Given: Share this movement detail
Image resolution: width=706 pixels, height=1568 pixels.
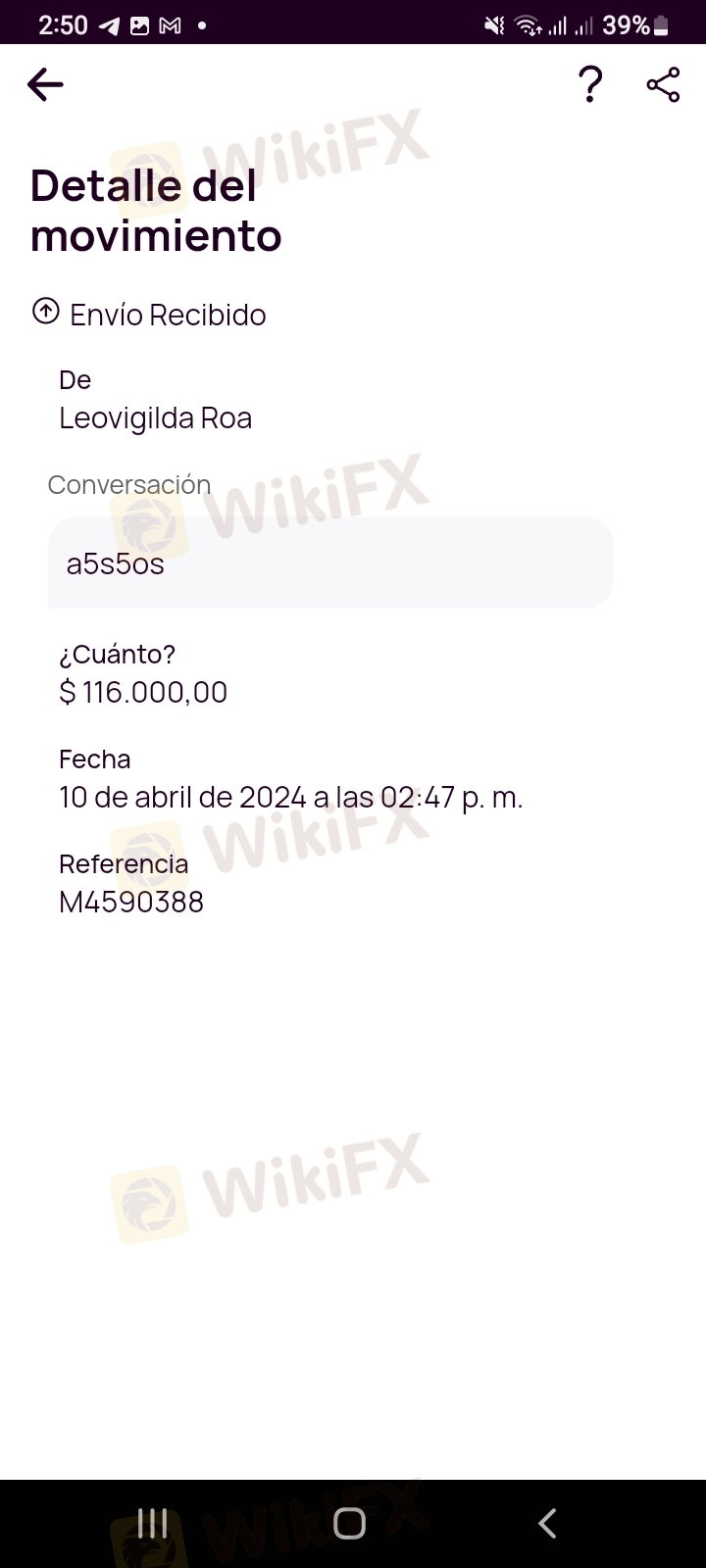Looking at the screenshot, I should (x=664, y=85).
